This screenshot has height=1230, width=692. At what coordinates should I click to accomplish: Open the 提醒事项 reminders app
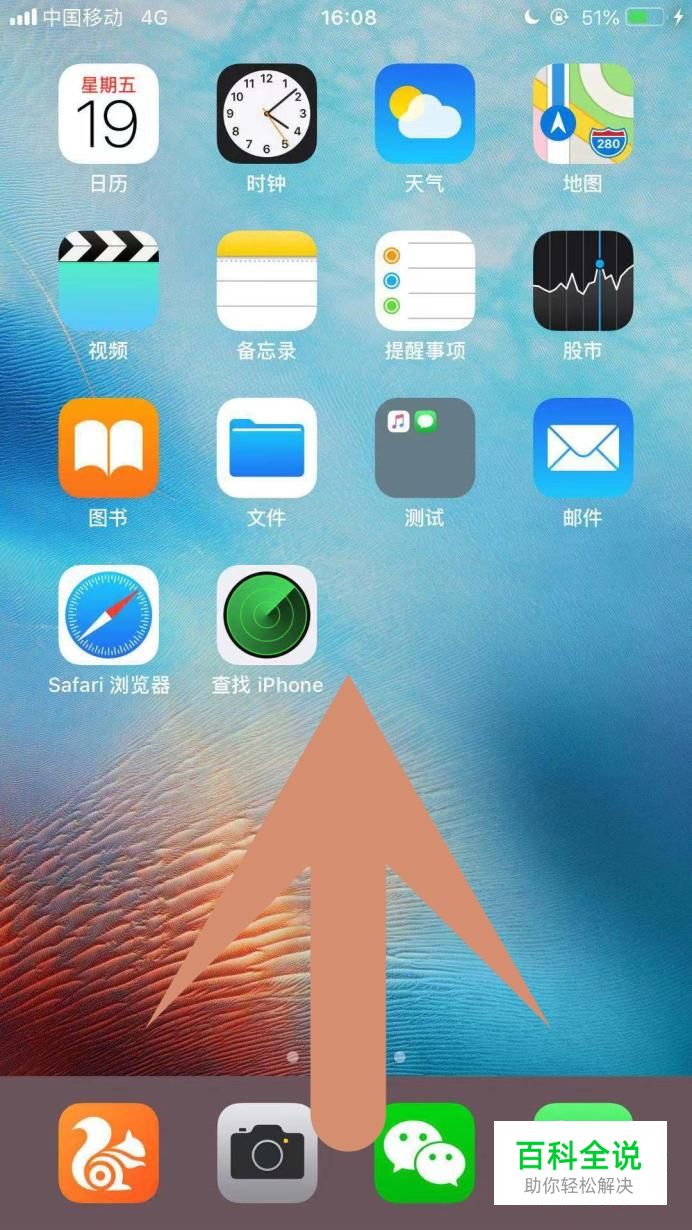pos(425,281)
